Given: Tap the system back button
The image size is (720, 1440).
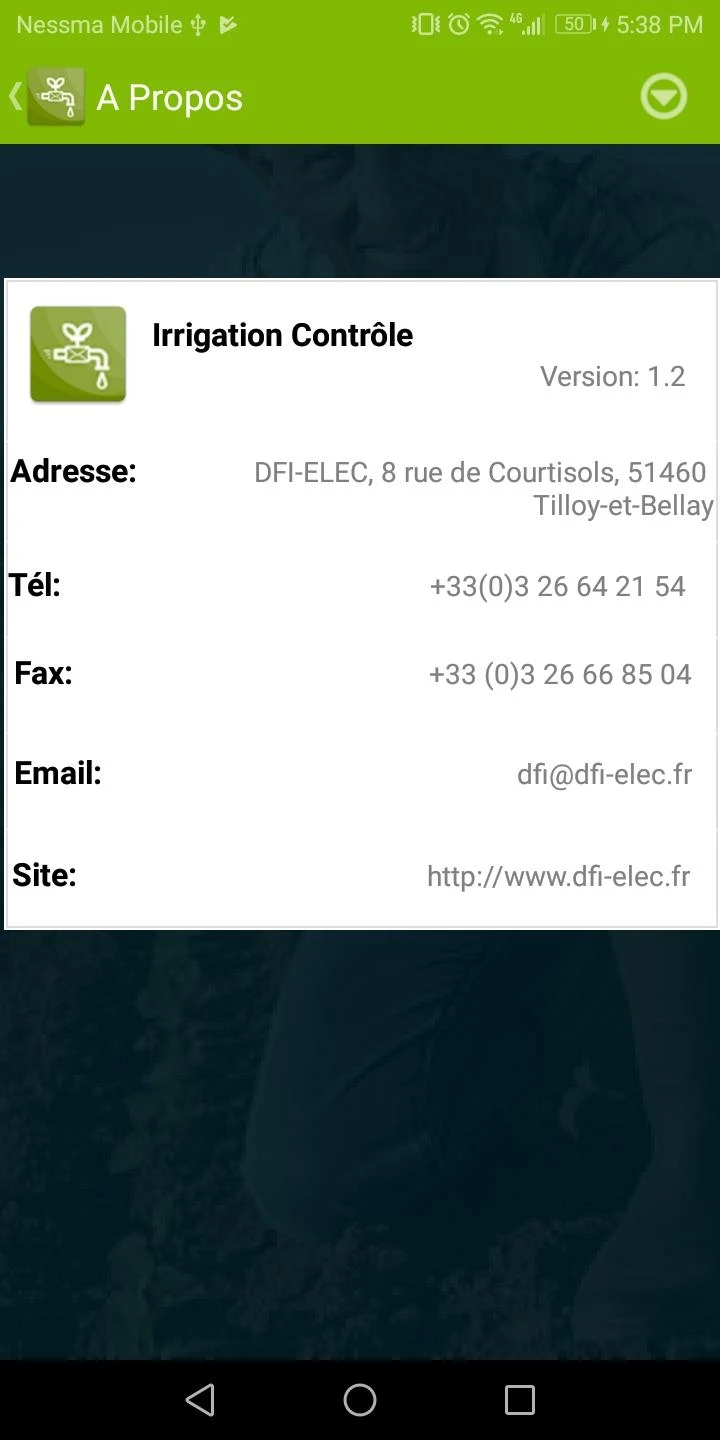Looking at the screenshot, I should (x=200, y=1400).
